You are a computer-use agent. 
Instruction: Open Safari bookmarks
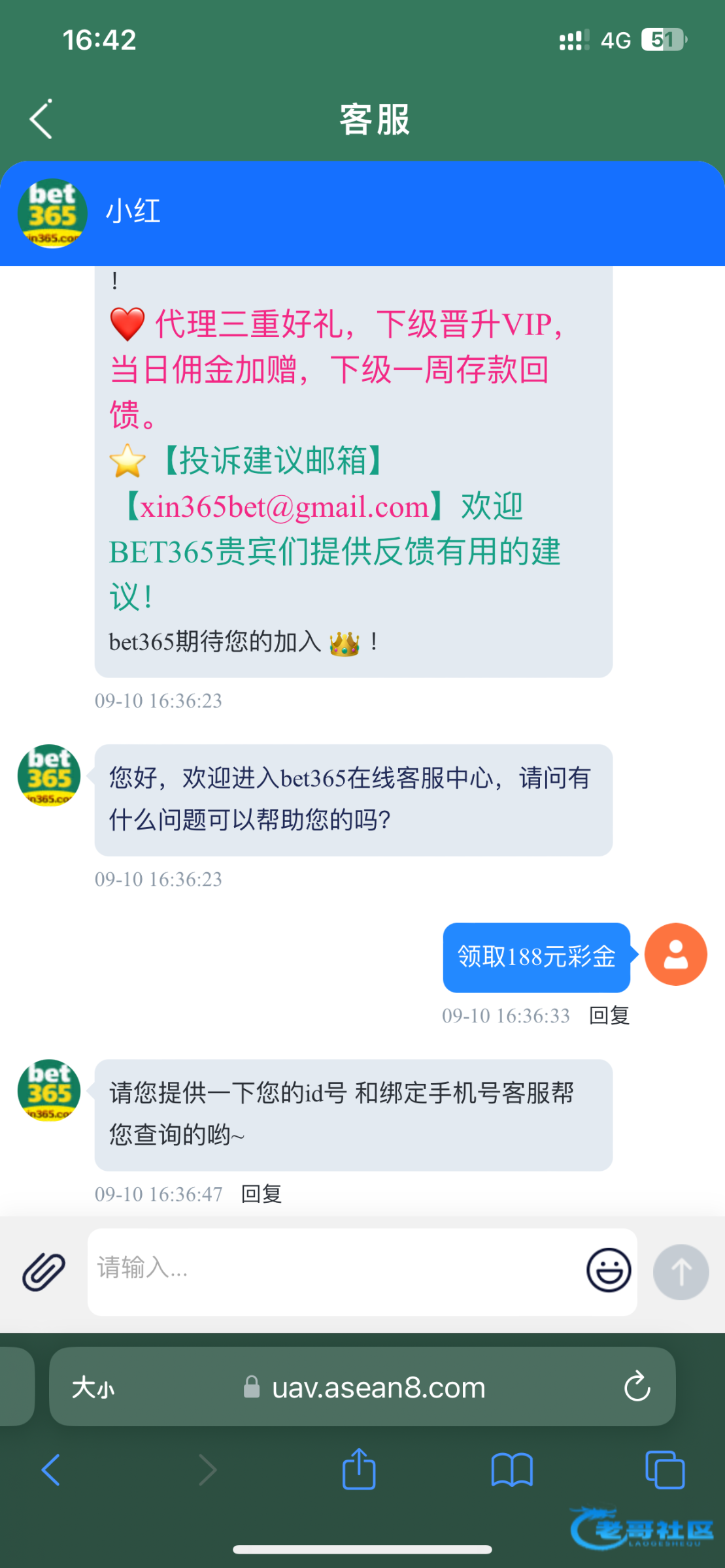512,1469
